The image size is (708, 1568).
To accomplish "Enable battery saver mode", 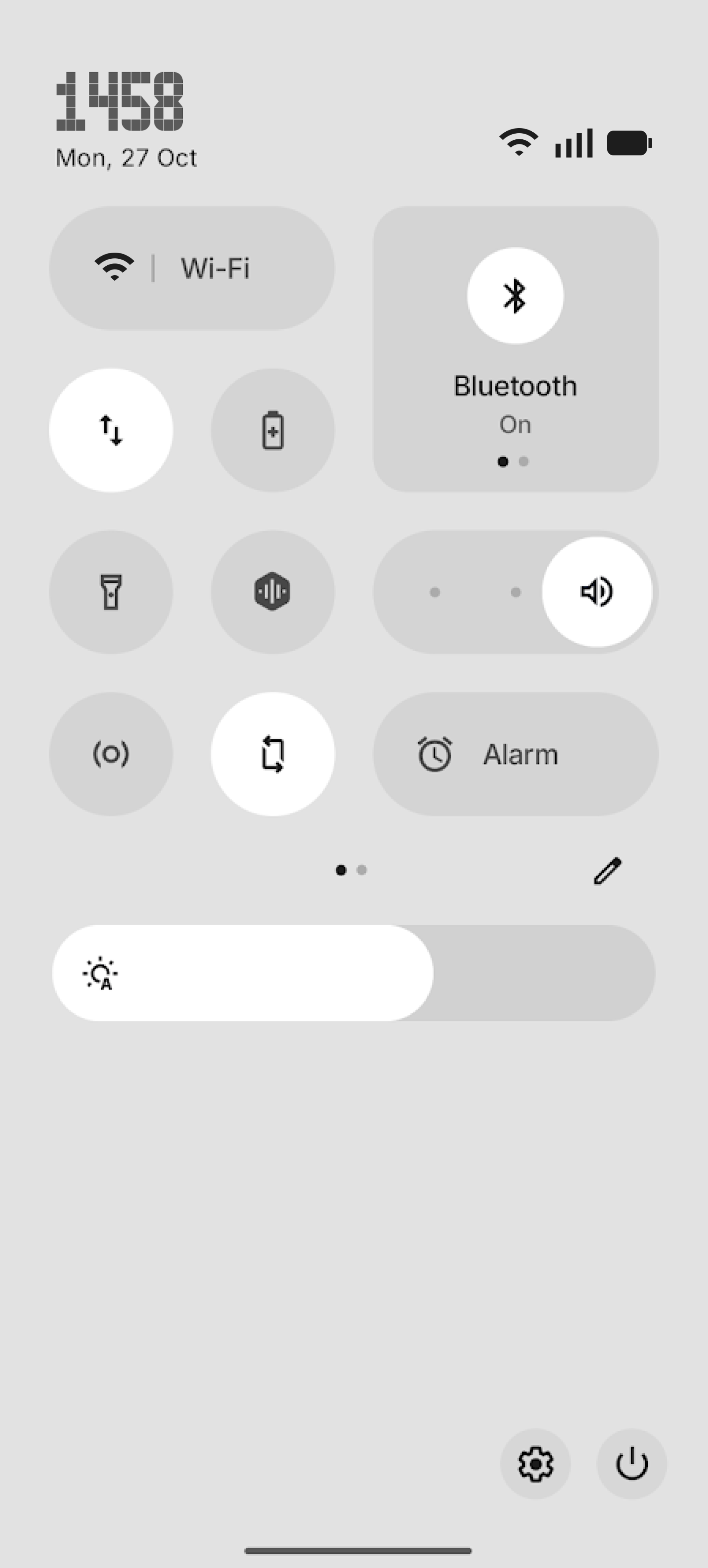I will (272, 430).
